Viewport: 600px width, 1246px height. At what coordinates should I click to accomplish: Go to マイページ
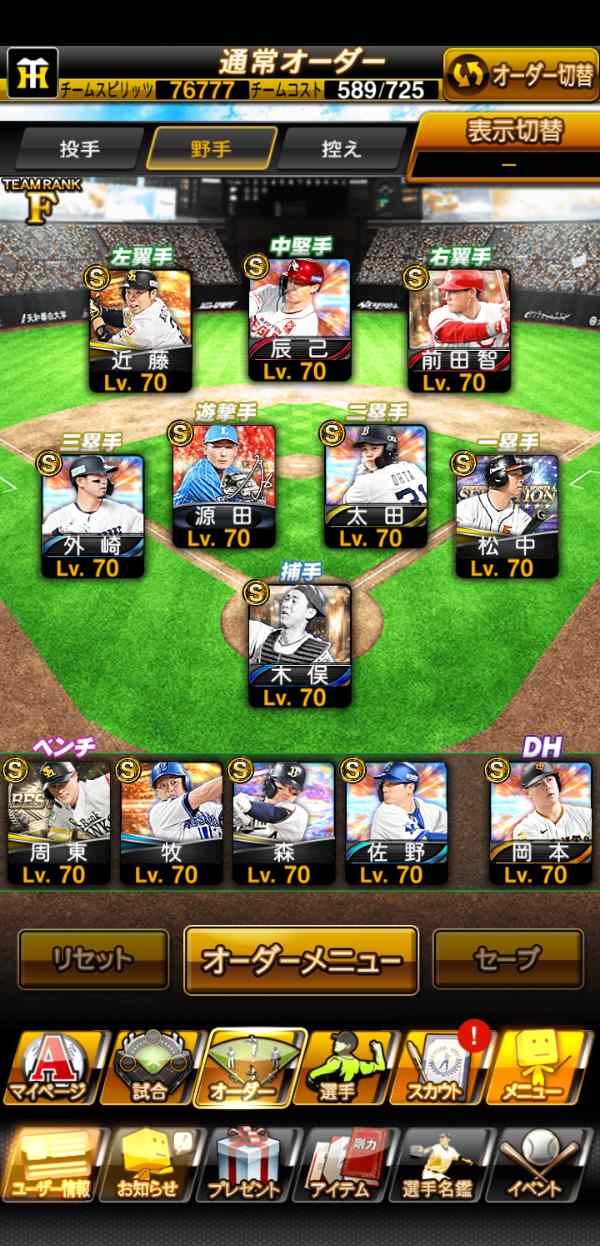coord(50,1068)
